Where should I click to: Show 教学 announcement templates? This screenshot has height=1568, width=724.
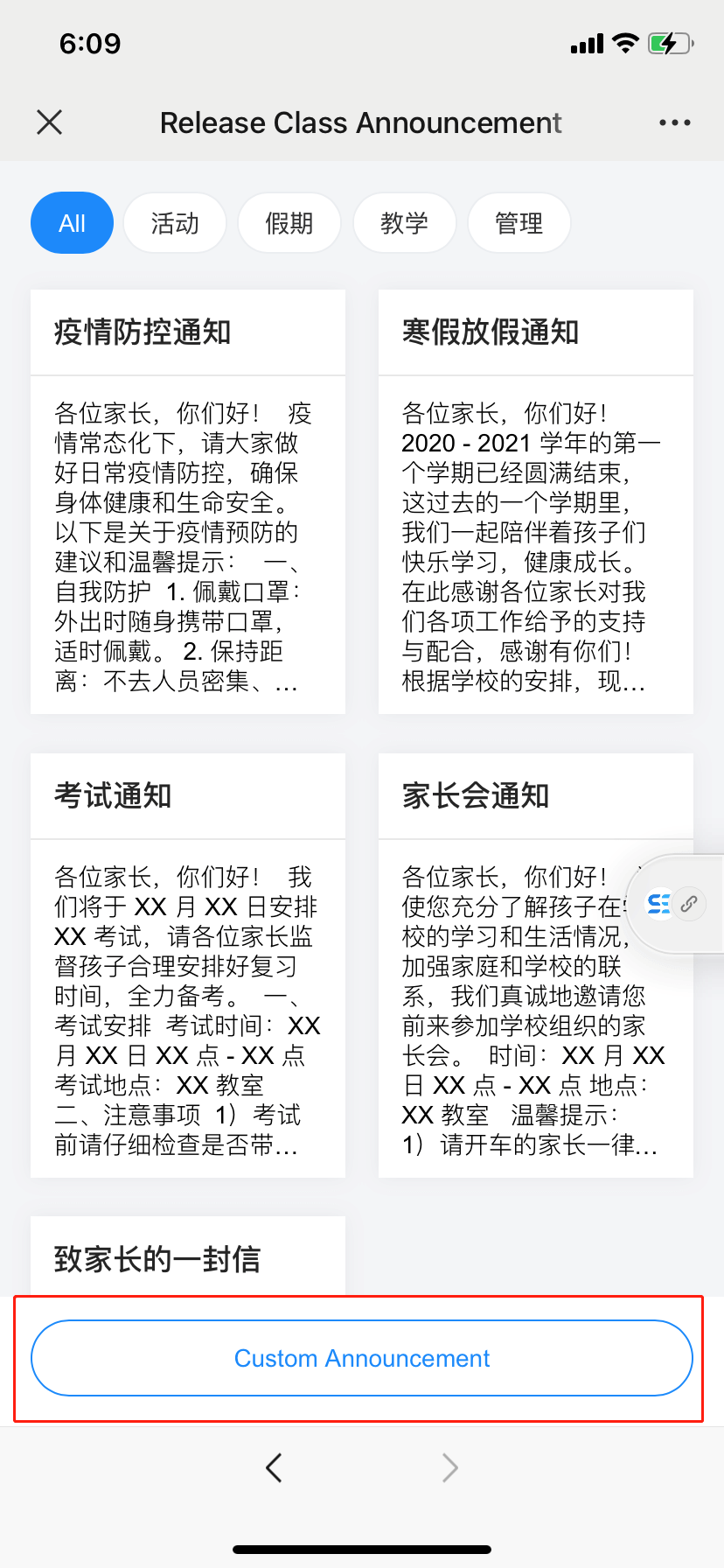click(x=404, y=223)
